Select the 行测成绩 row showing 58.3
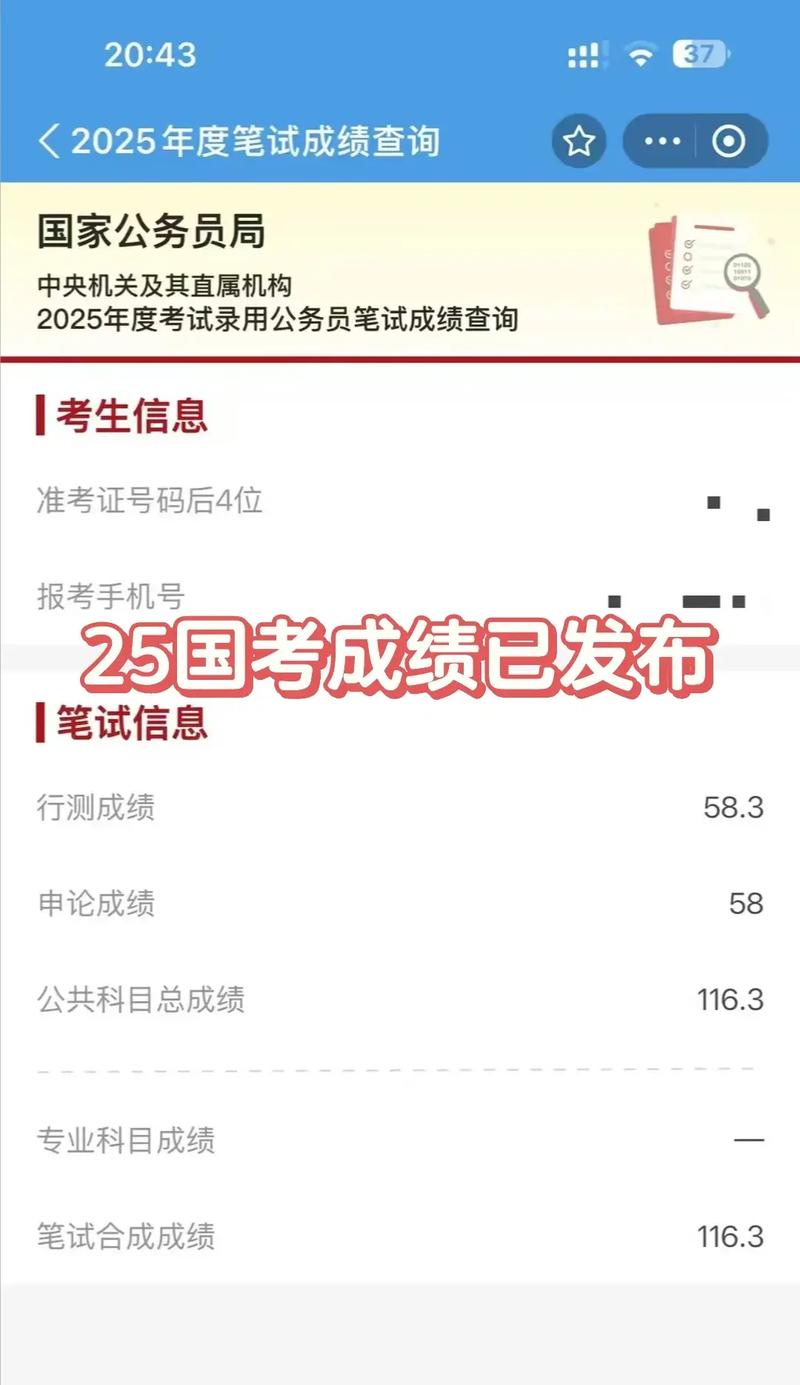 point(400,810)
